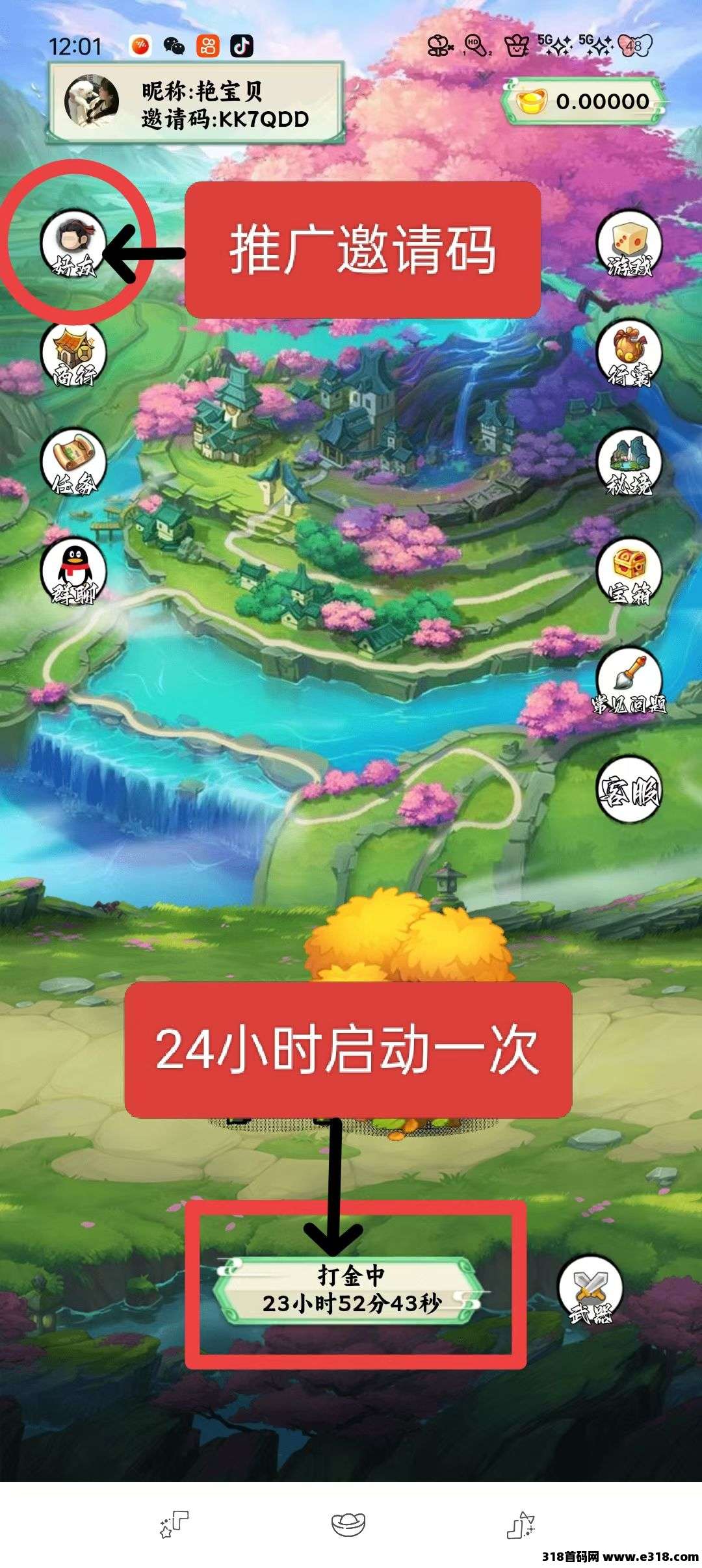Open the 艳宝贝 profile card

tap(195, 104)
